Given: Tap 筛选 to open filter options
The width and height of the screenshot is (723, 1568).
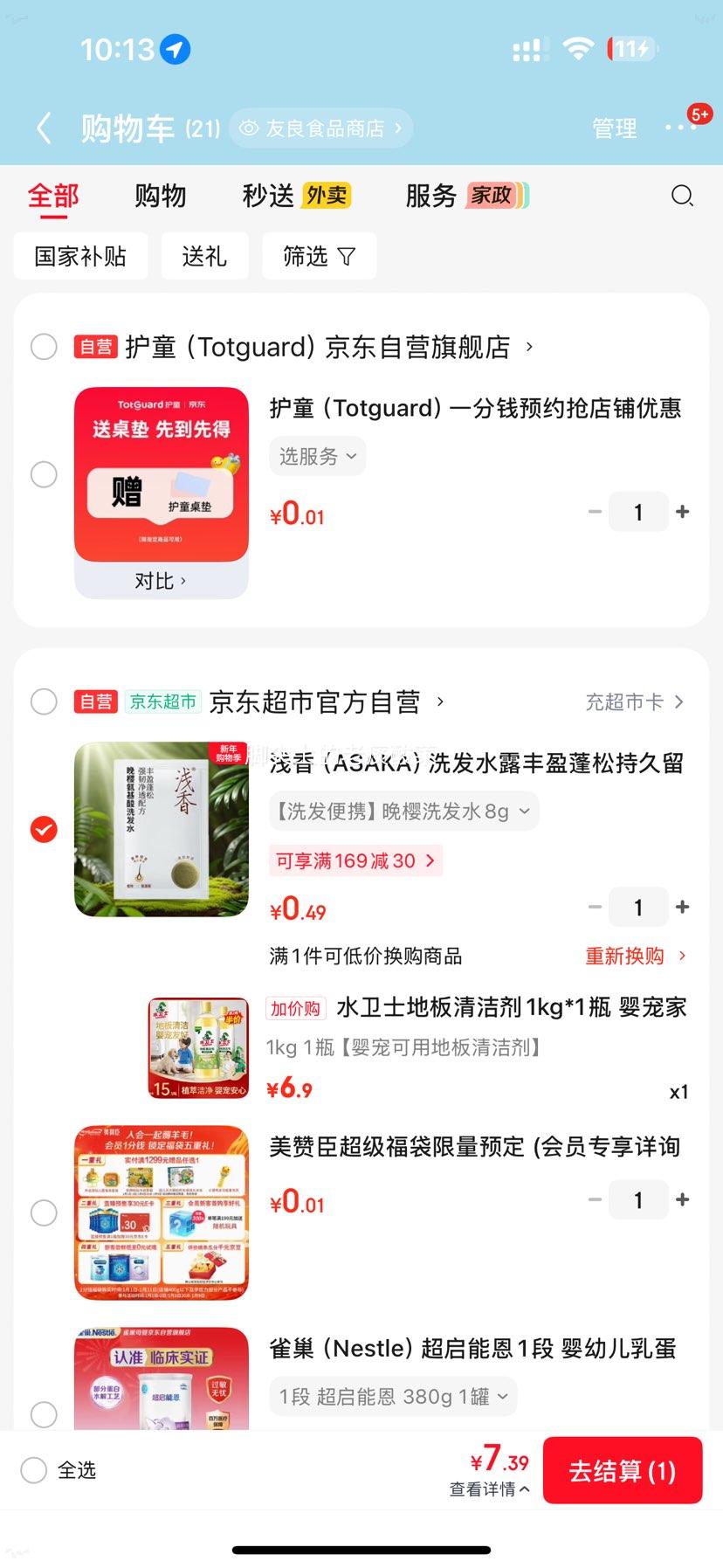Looking at the screenshot, I should 319,256.
